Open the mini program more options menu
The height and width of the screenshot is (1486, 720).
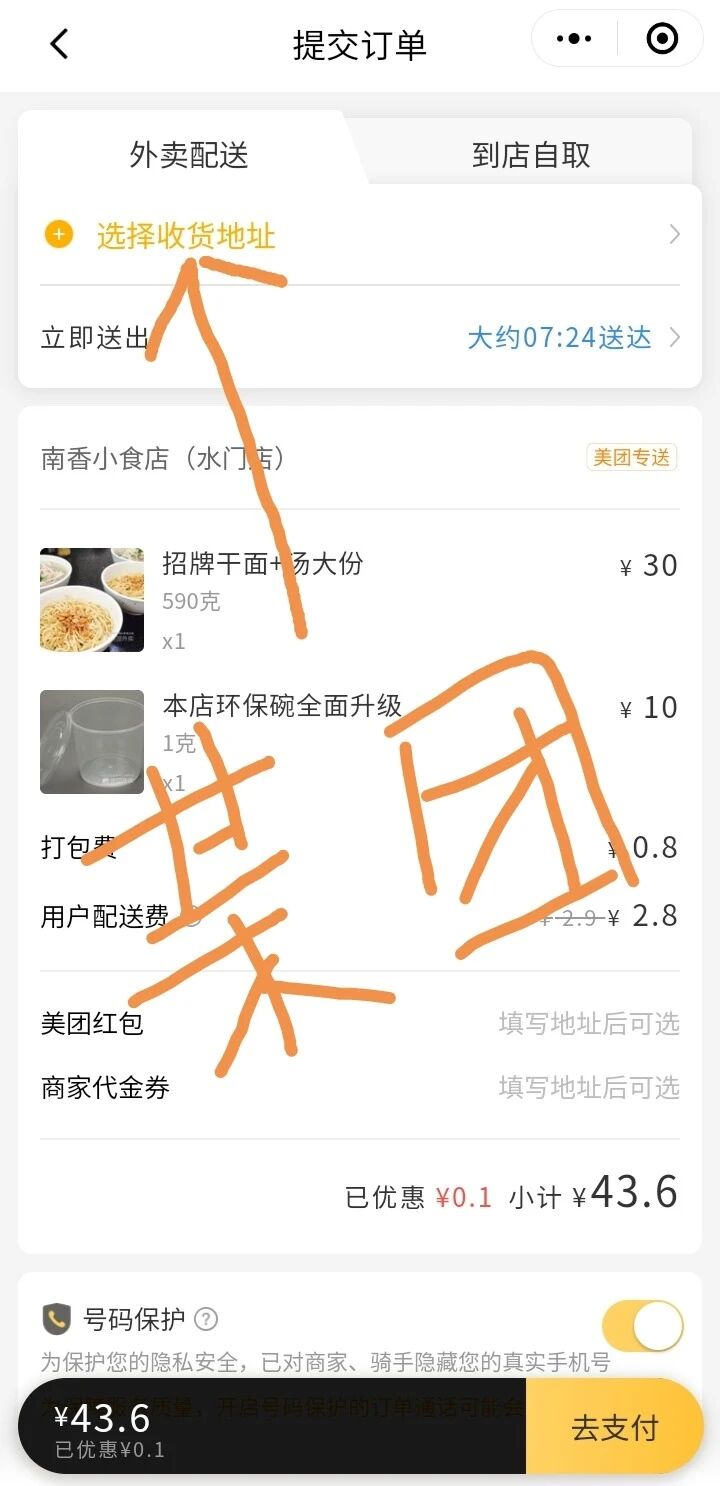(574, 40)
